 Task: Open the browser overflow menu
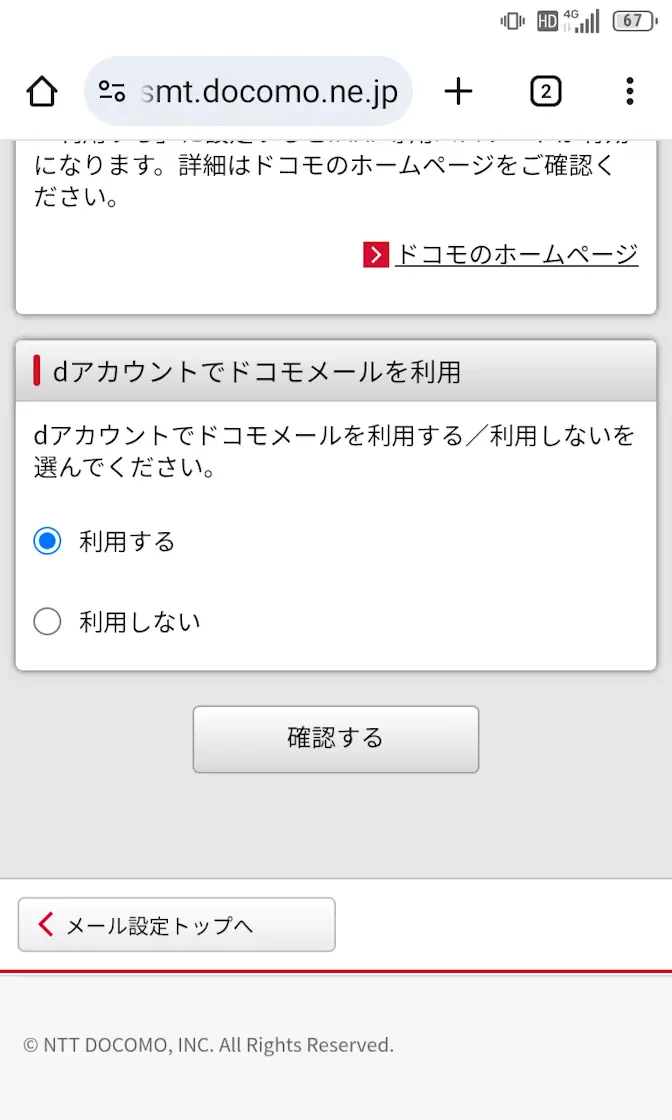pos(629,92)
